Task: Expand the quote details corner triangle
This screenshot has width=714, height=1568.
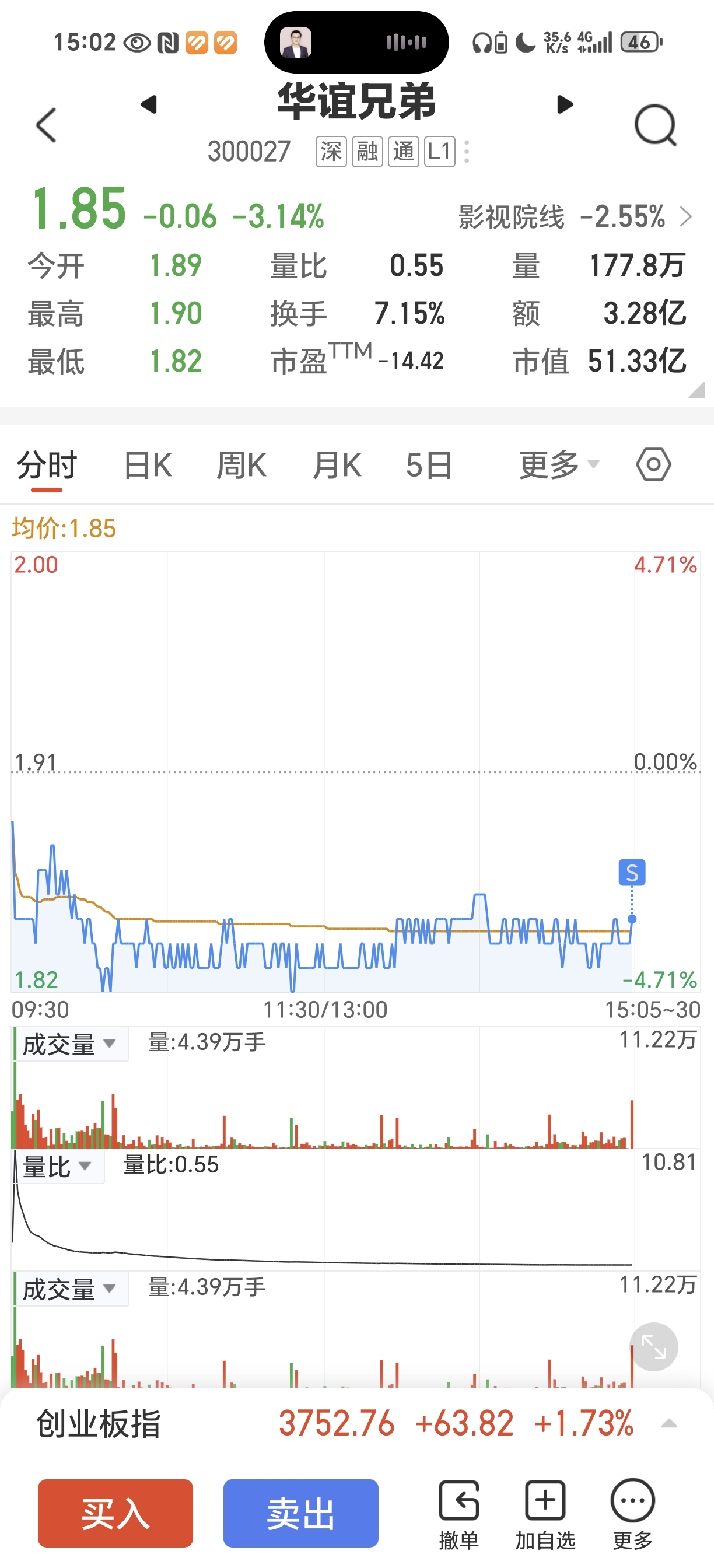Action: click(696, 390)
